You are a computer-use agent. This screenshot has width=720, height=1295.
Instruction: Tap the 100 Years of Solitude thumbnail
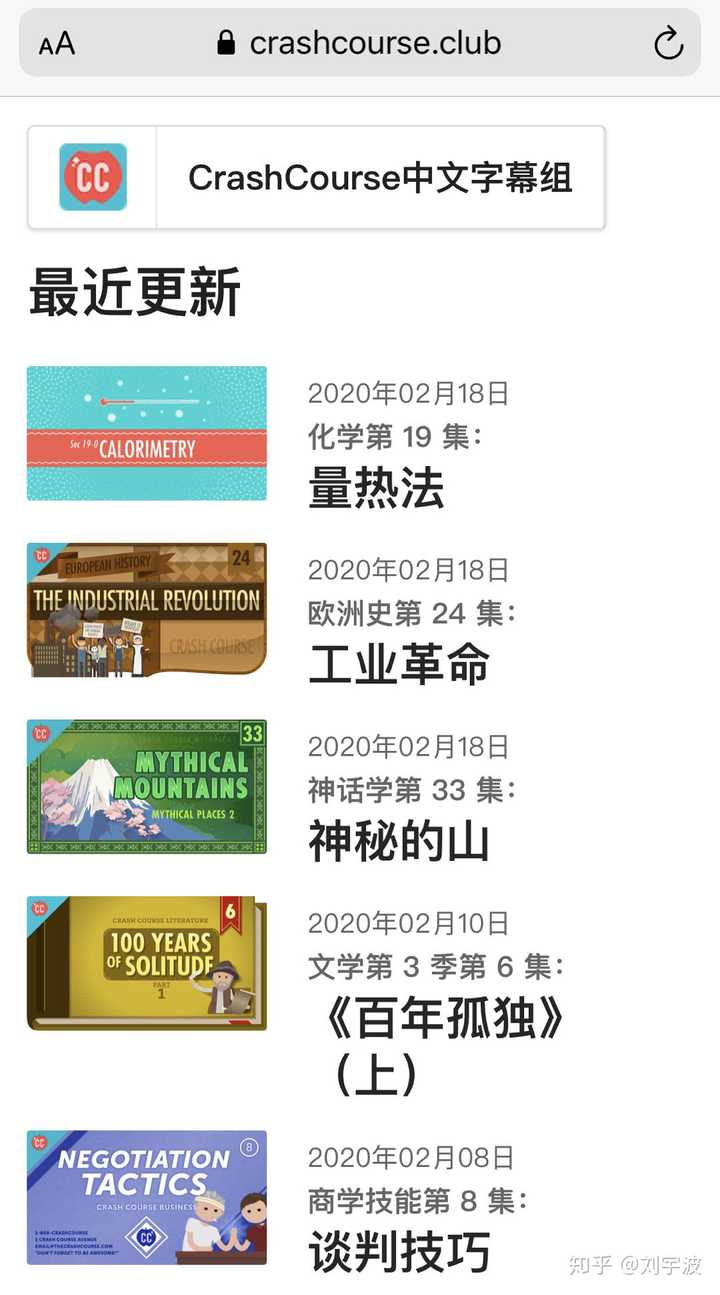tap(146, 962)
